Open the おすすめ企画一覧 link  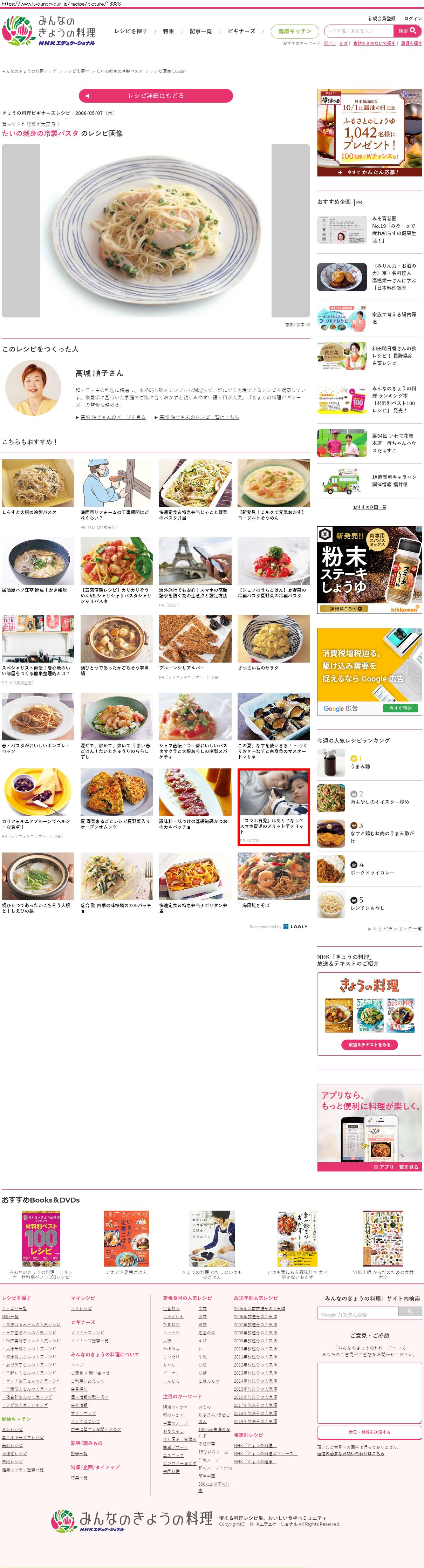tap(369, 507)
